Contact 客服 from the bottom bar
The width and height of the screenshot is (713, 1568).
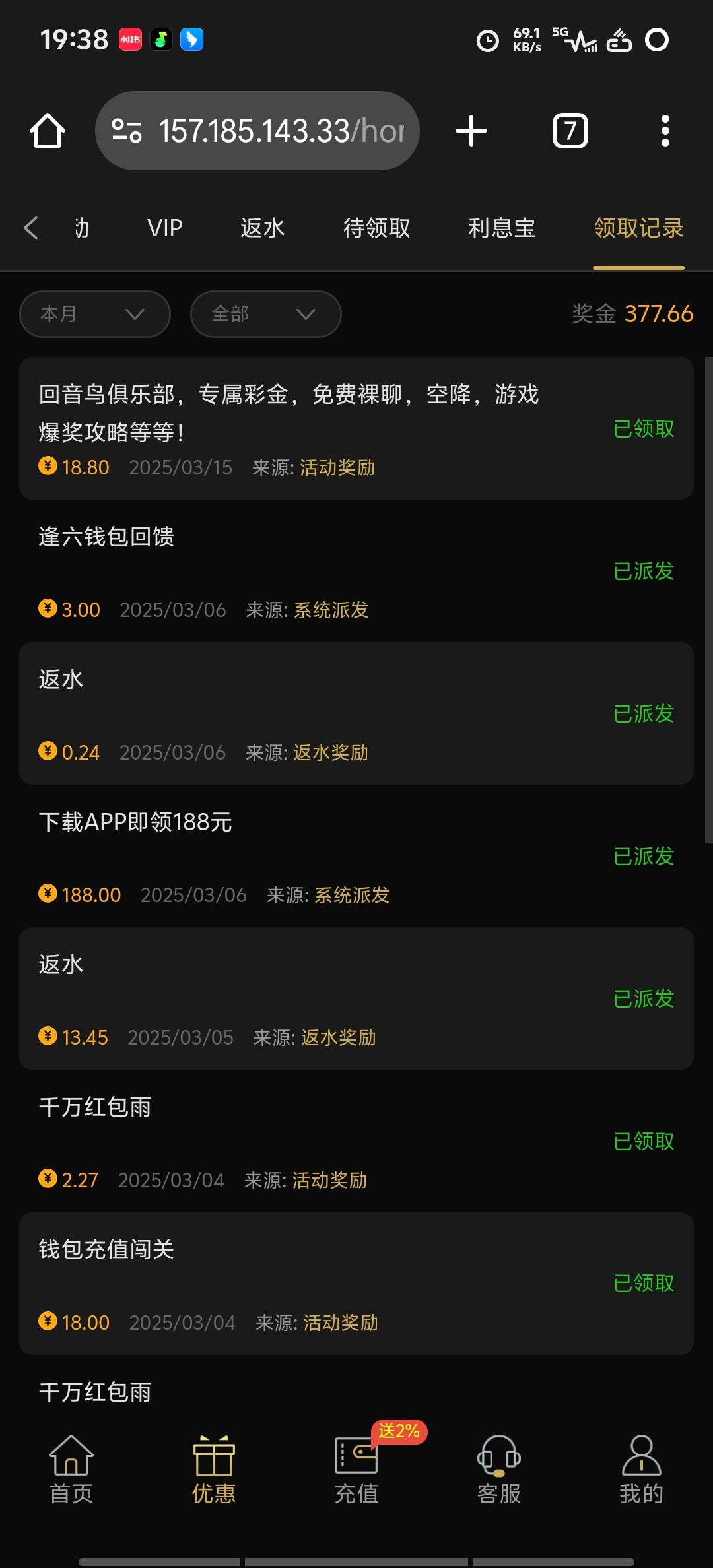click(x=499, y=1470)
